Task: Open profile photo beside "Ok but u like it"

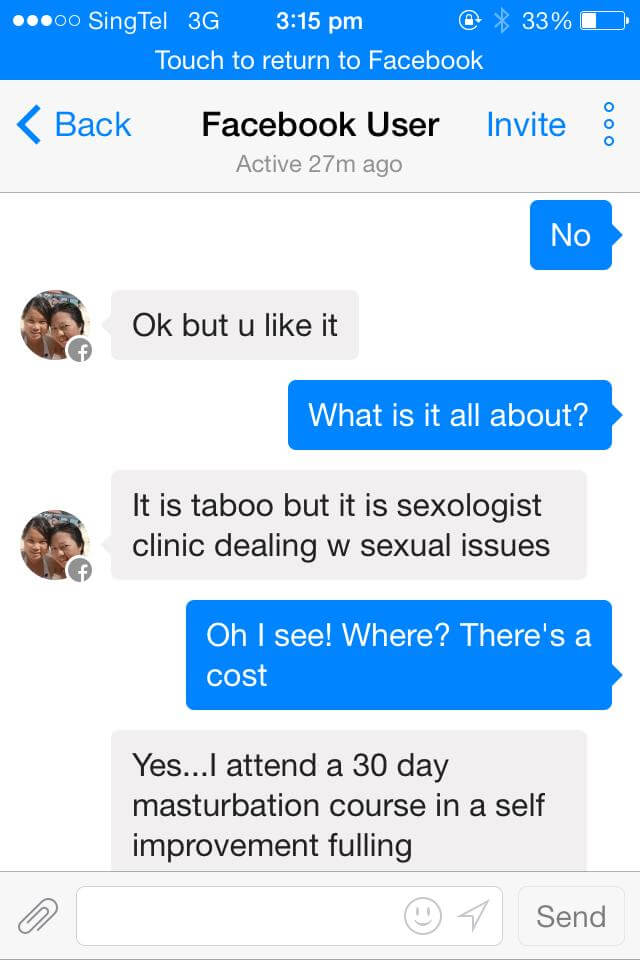Action: pyautogui.click(x=55, y=326)
